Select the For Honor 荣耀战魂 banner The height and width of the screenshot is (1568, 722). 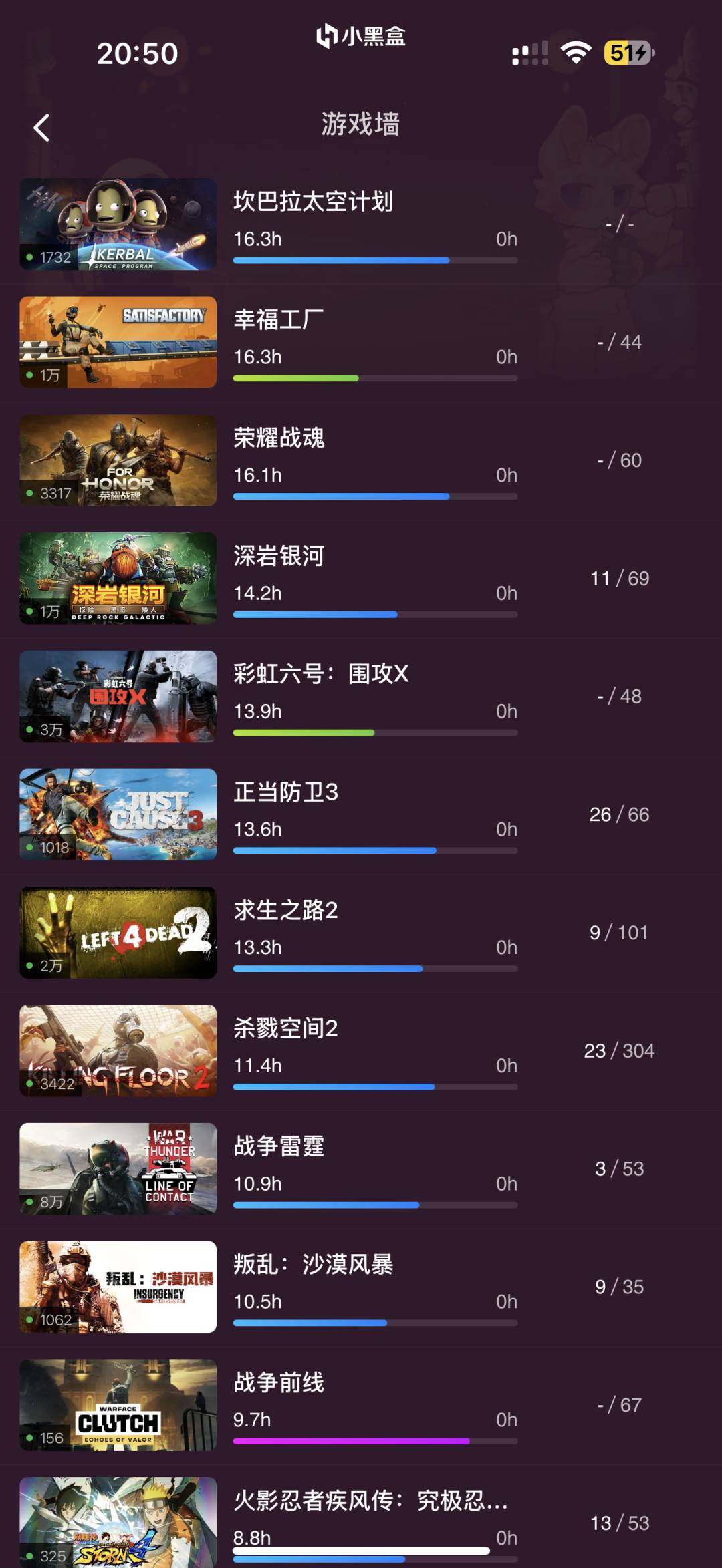coord(118,459)
